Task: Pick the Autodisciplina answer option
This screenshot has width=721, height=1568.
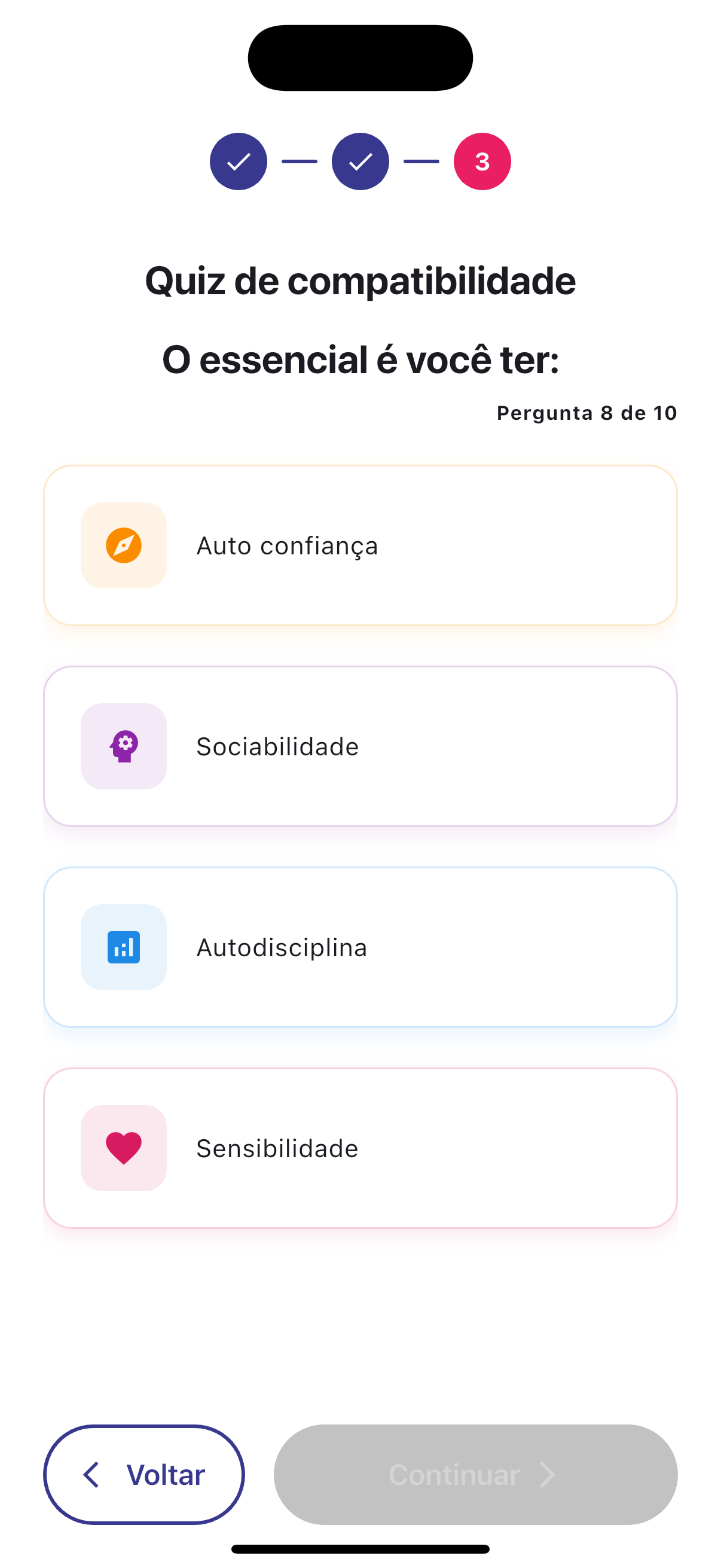Action: tap(360, 947)
